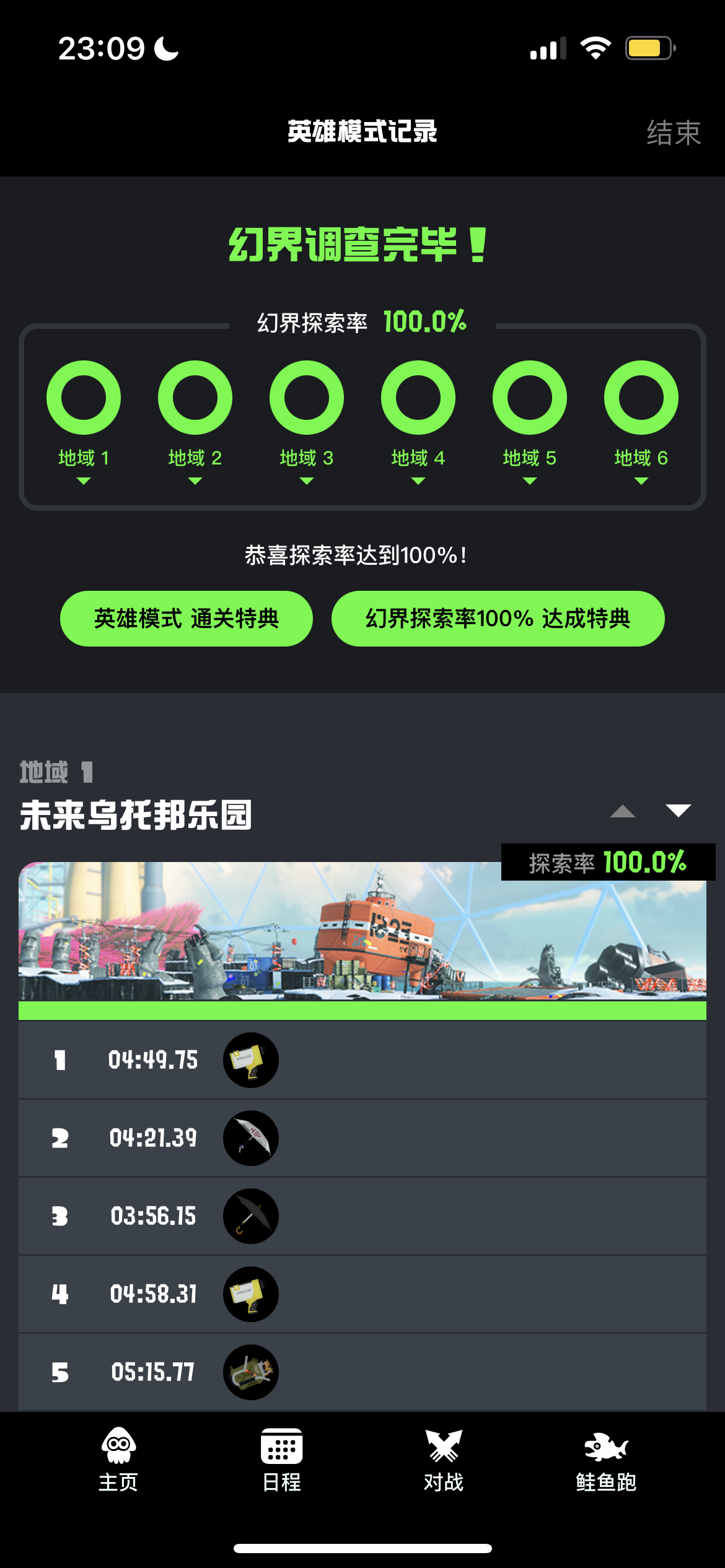This screenshot has height=1568, width=725.
Task: Switch to 对战 tab
Action: point(444,1460)
